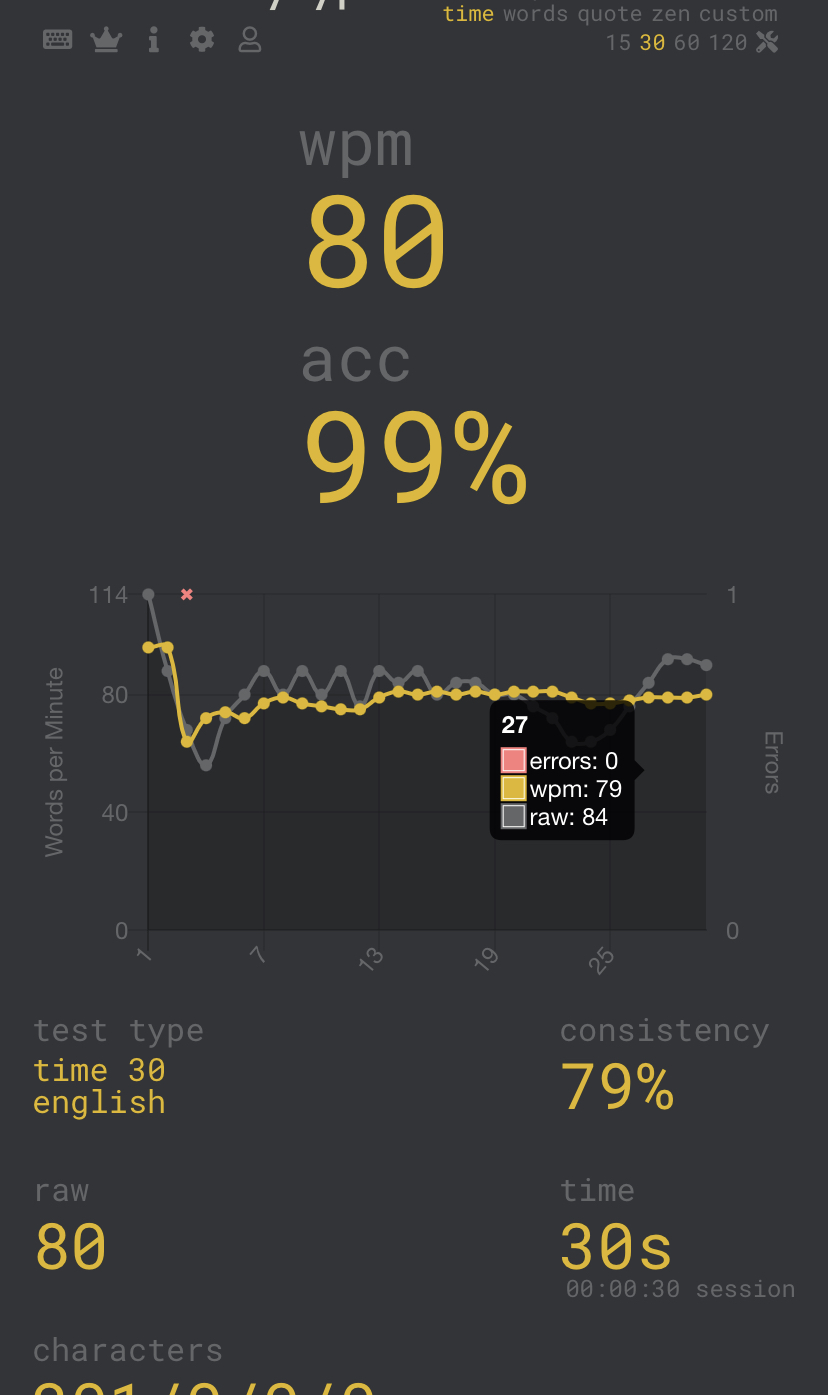Set test duration to 60 seconds
This screenshot has height=1395, width=828.
[x=687, y=43]
